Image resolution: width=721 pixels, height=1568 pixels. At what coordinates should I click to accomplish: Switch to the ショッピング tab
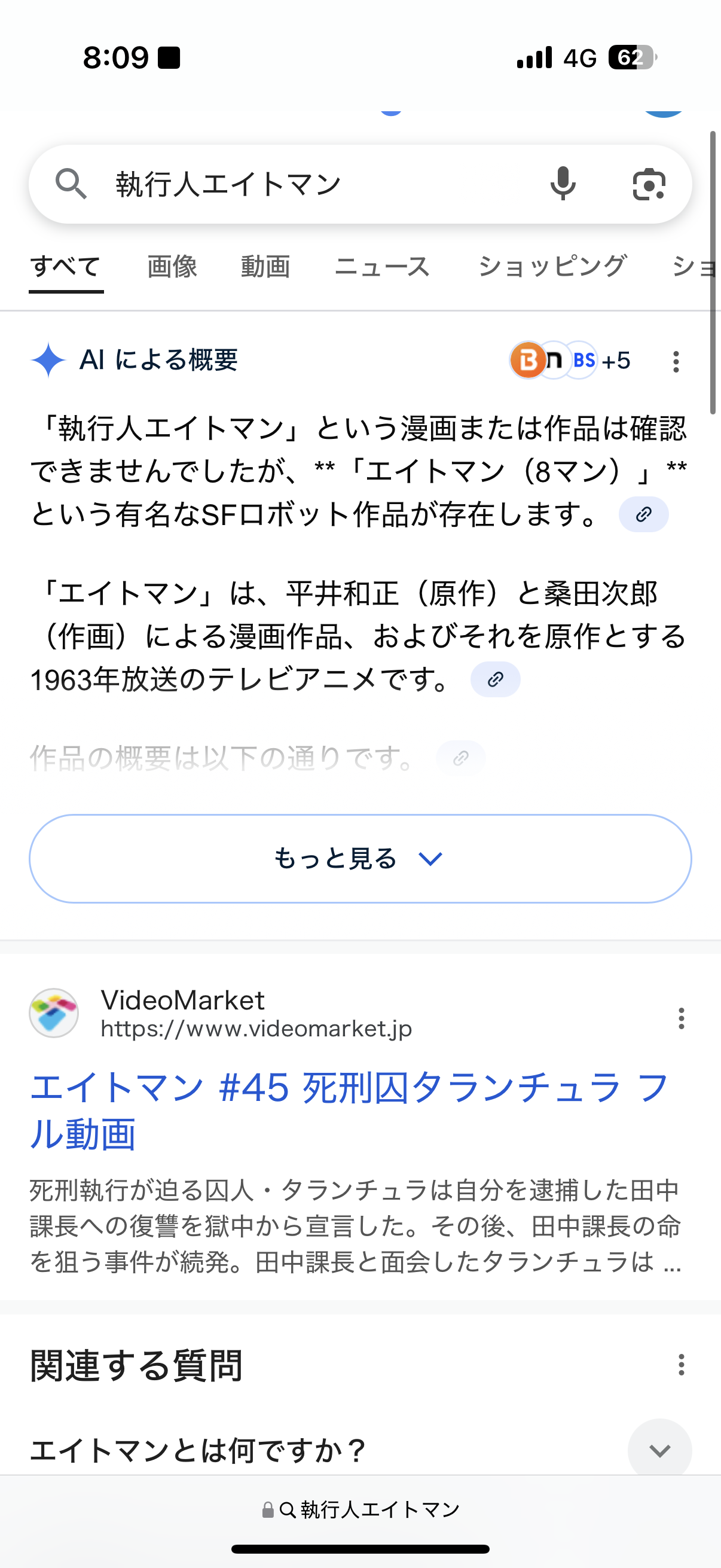coord(552,267)
